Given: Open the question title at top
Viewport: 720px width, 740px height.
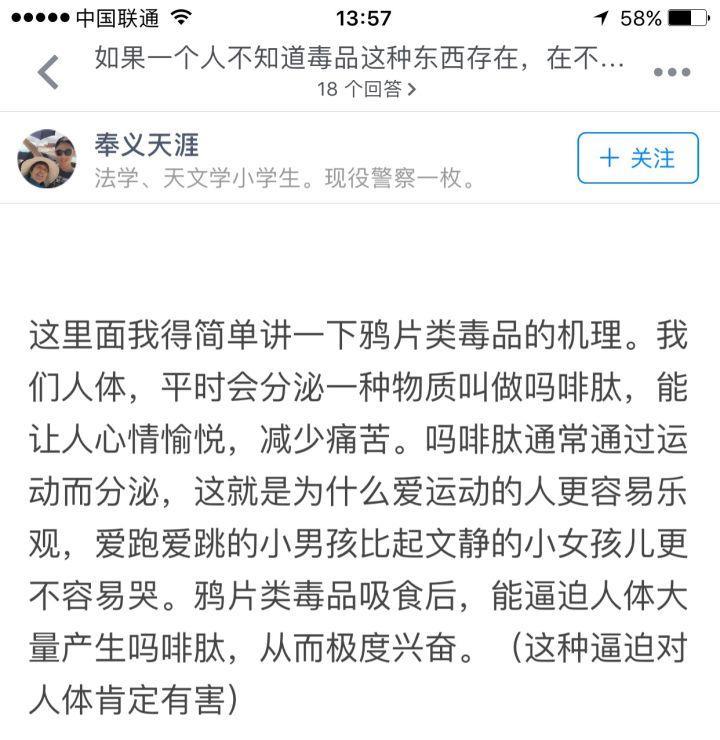Looking at the screenshot, I should (360, 58).
